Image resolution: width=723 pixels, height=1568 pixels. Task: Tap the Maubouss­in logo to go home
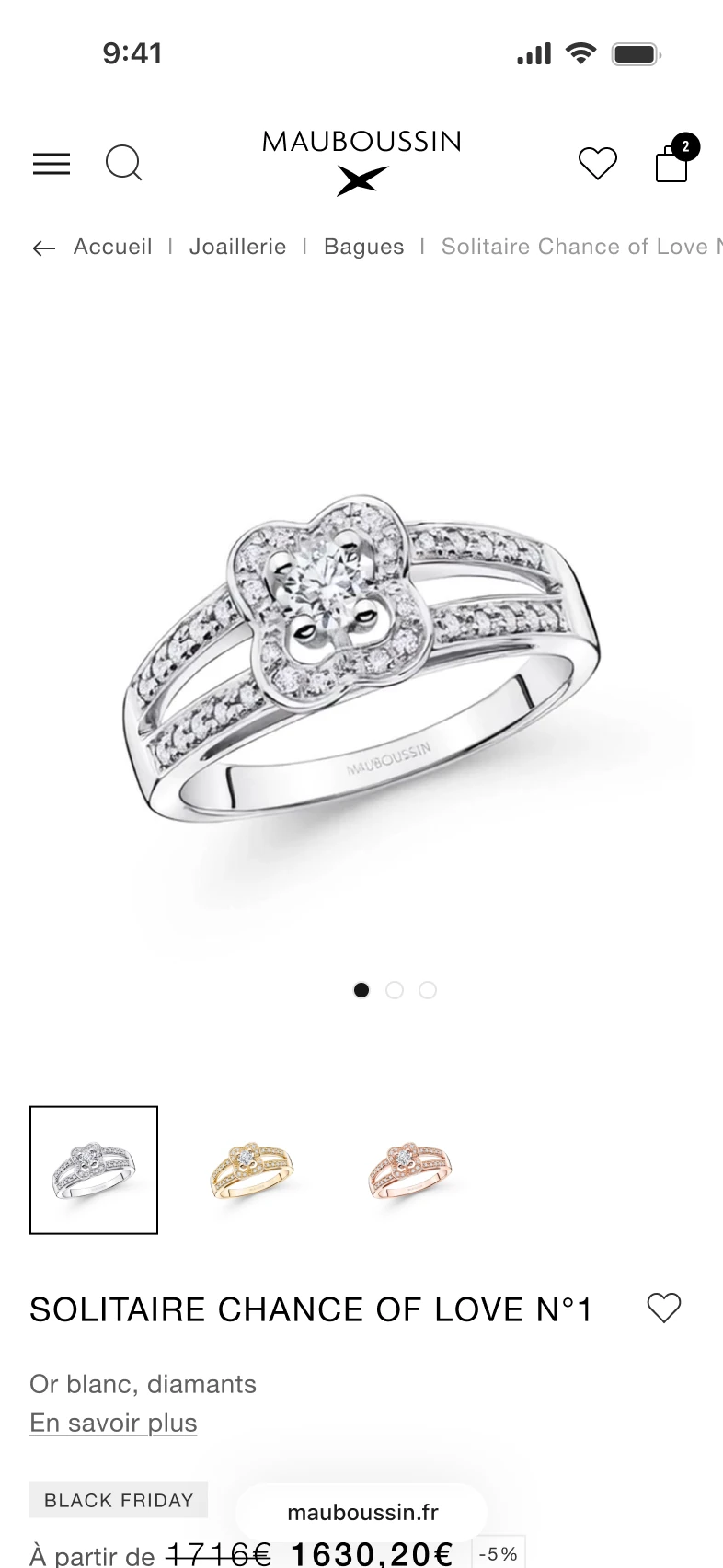pos(361,161)
